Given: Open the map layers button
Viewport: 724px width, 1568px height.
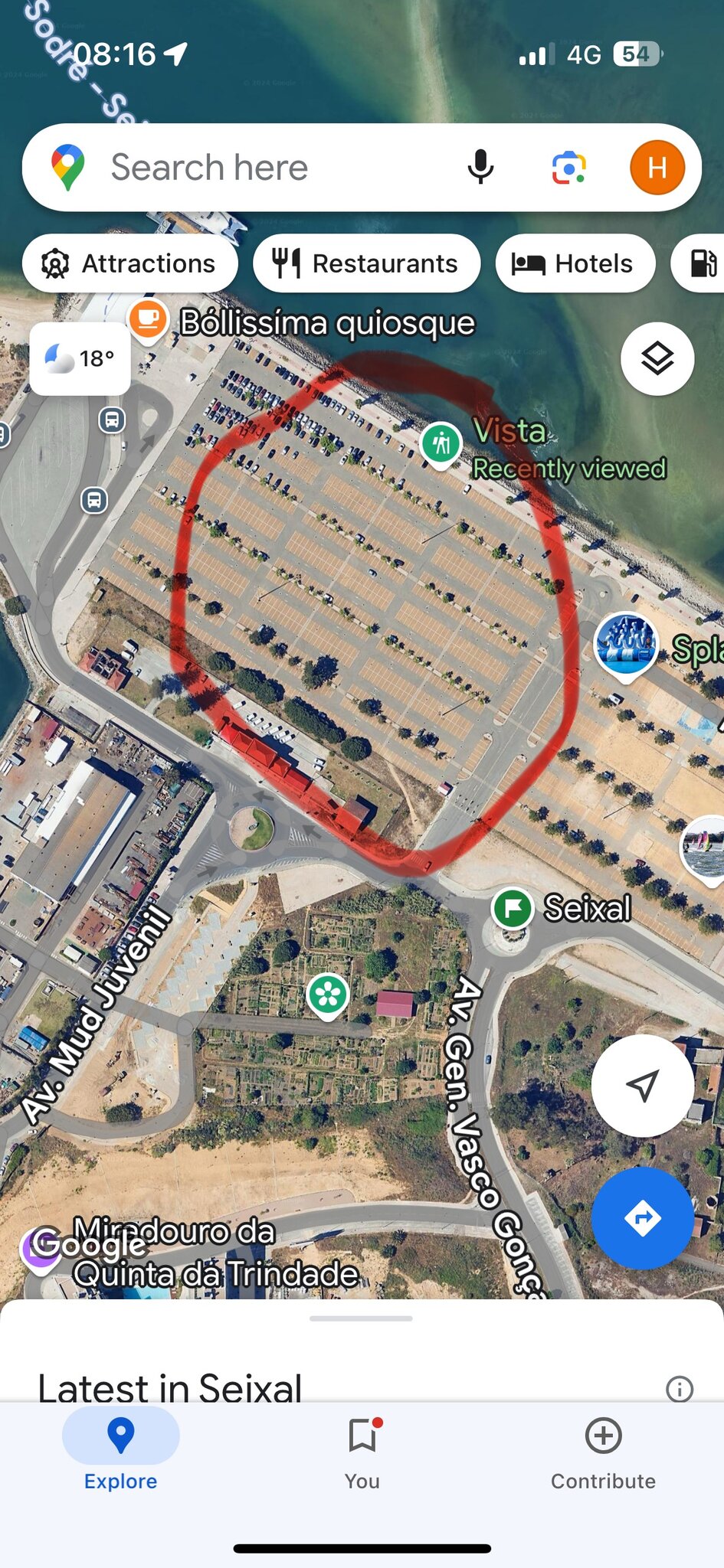Looking at the screenshot, I should point(657,358).
